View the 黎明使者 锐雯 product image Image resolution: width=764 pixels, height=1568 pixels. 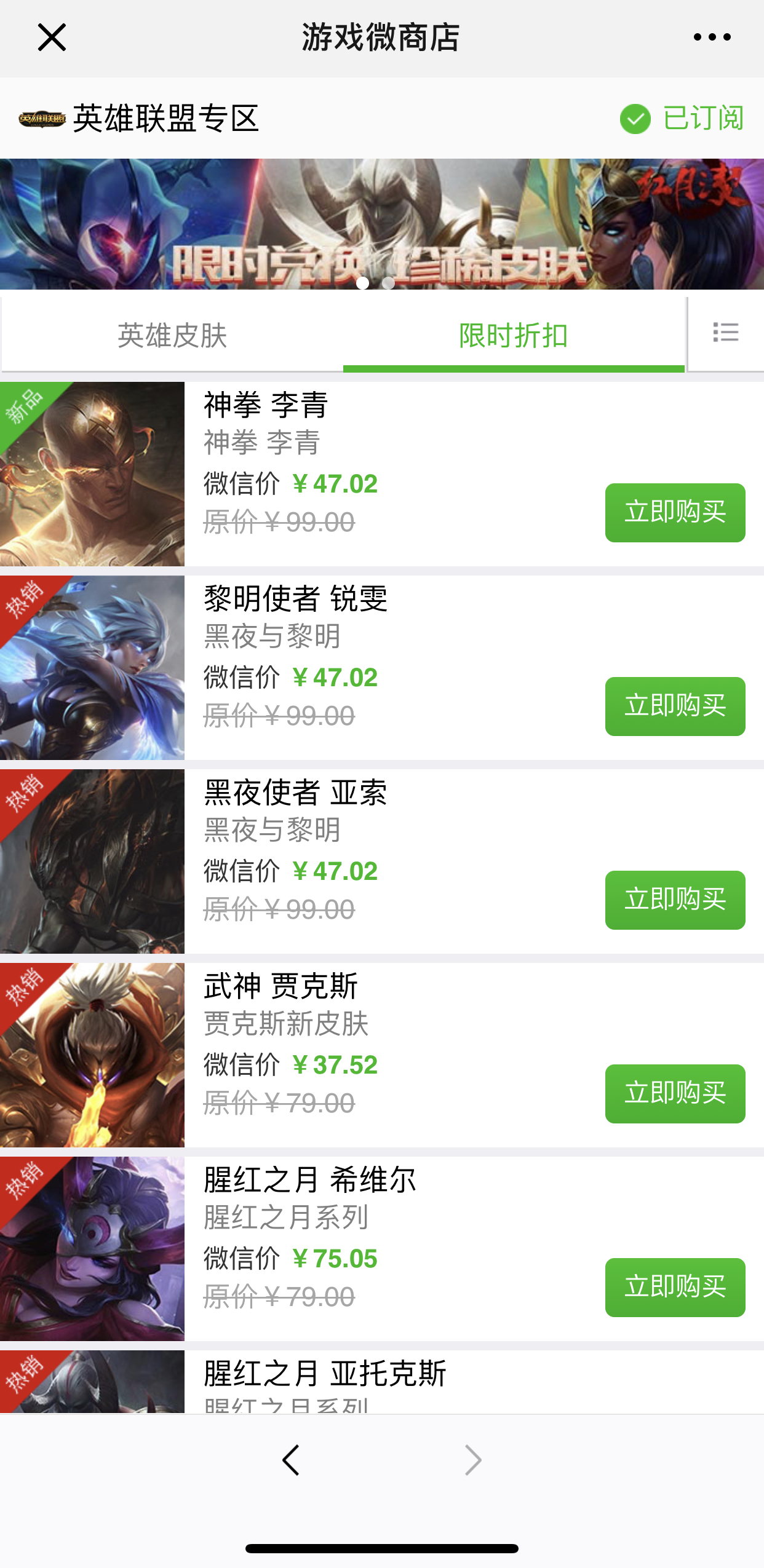(x=92, y=667)
